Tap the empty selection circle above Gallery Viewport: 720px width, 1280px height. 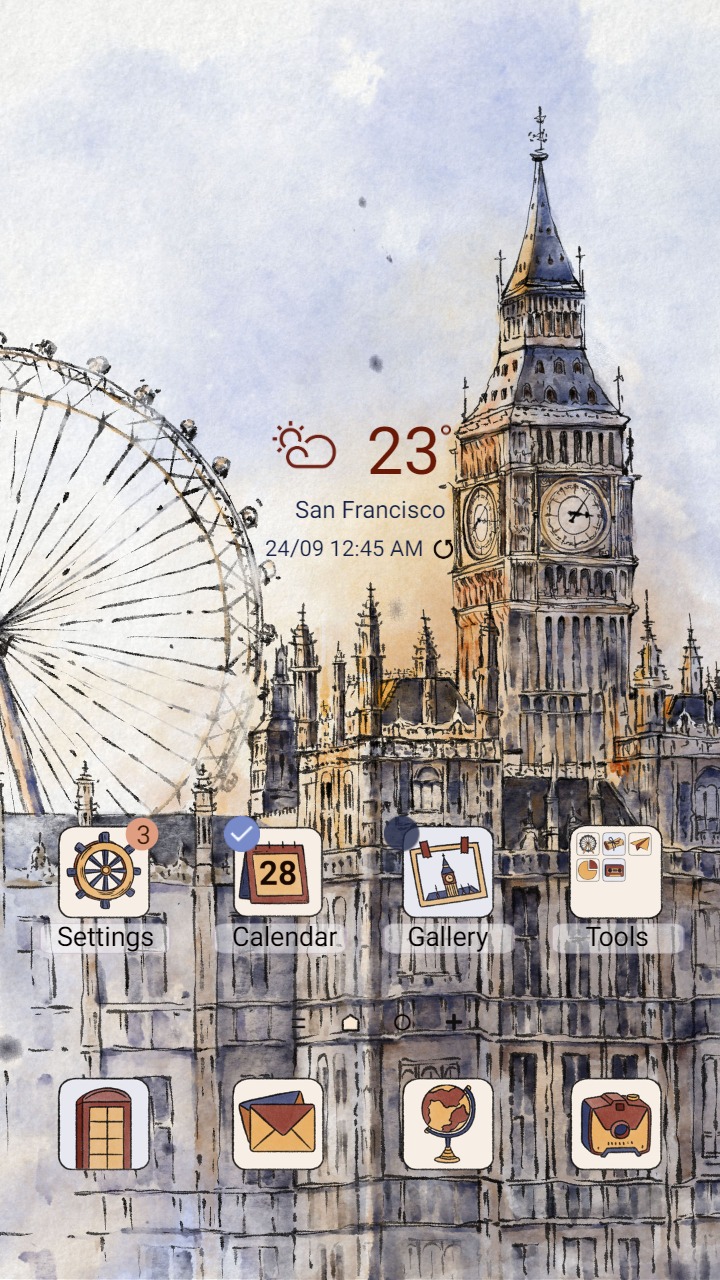click(404, 833)
